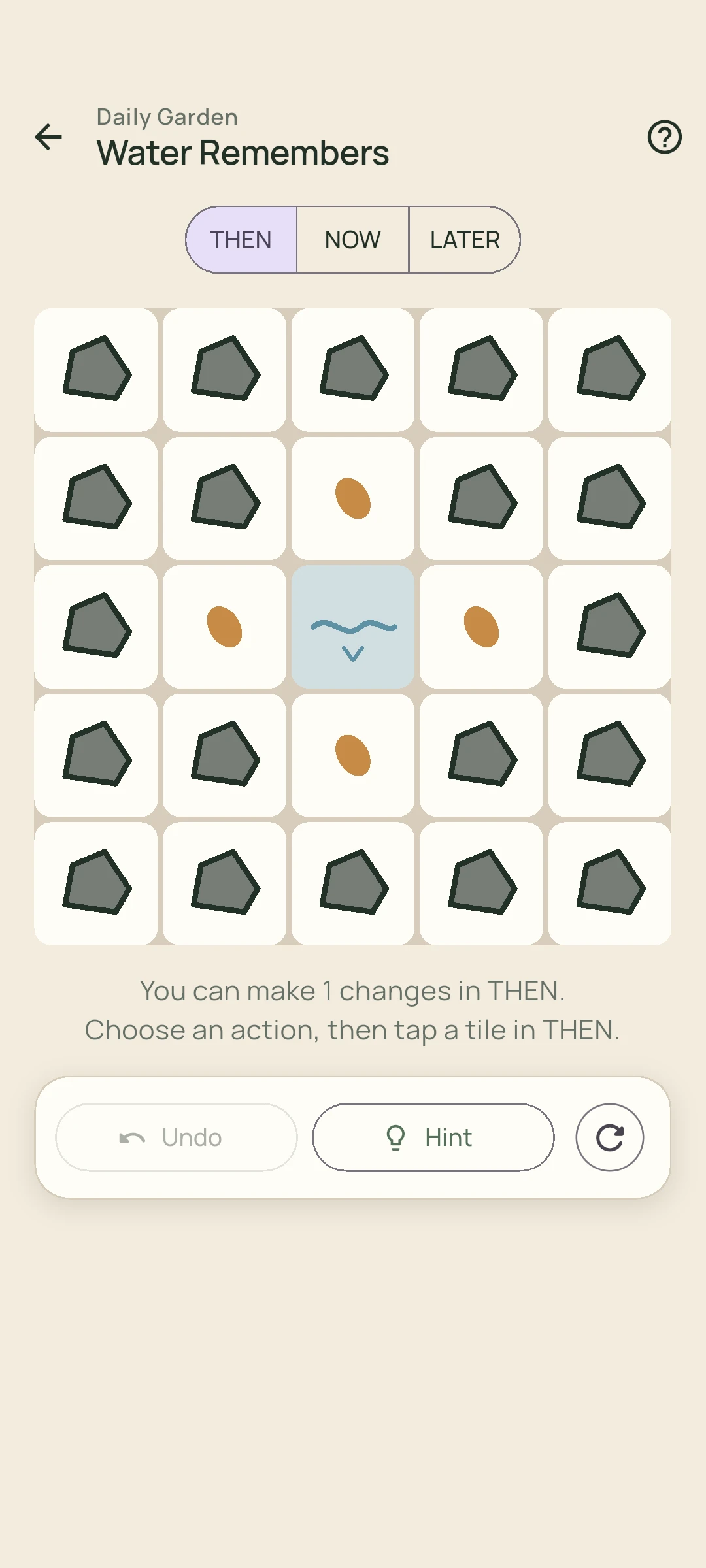Go back with the arrow icon
The image size is (706, 1568).
tap(48, 137)
